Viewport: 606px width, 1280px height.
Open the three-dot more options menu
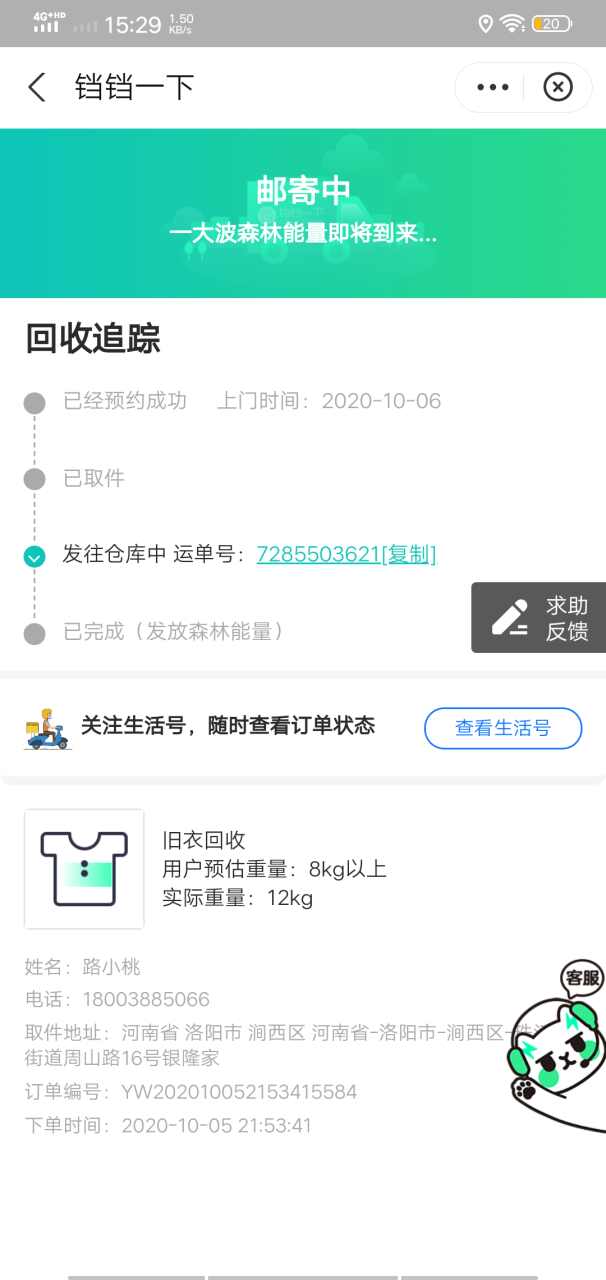(492, 88)
